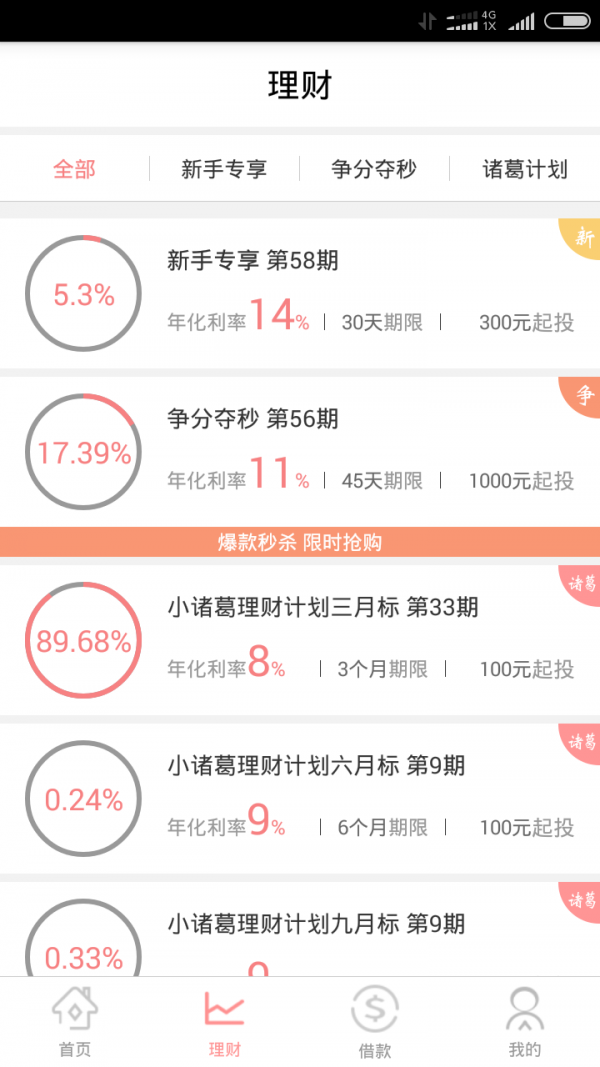Open 新手专享 第58期 product
The height and width of the screenshot is (1067, 600).
coord(300,293)
